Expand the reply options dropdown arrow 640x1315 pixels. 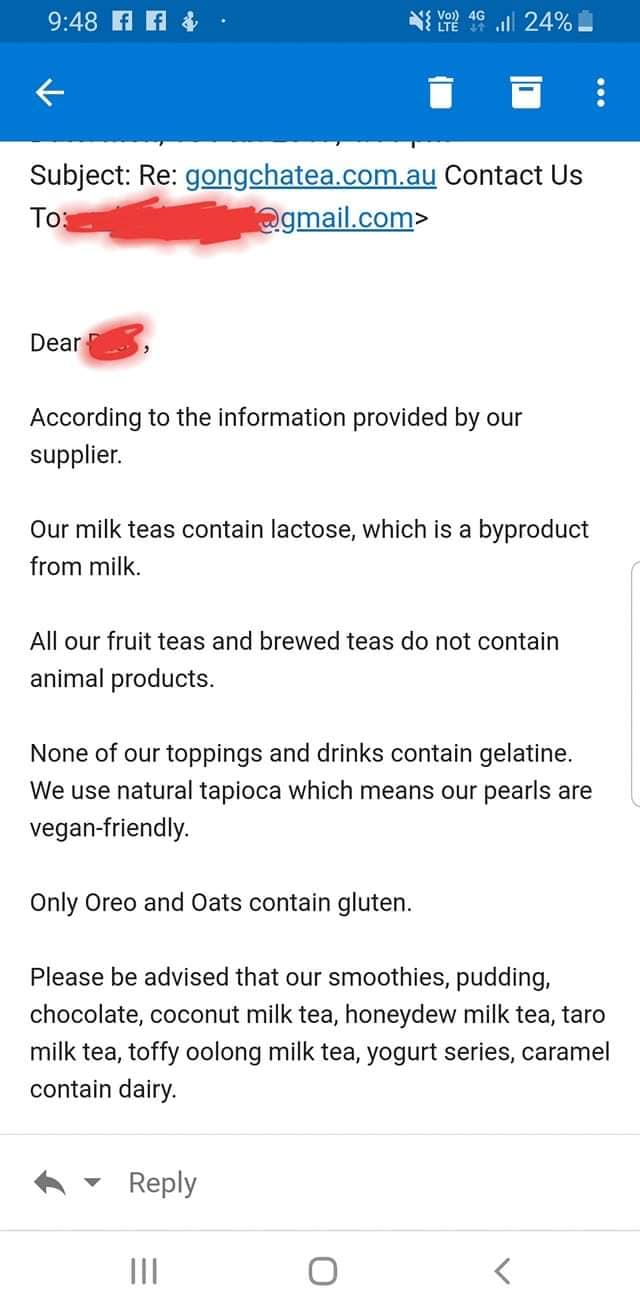[x=93, y=1184]
